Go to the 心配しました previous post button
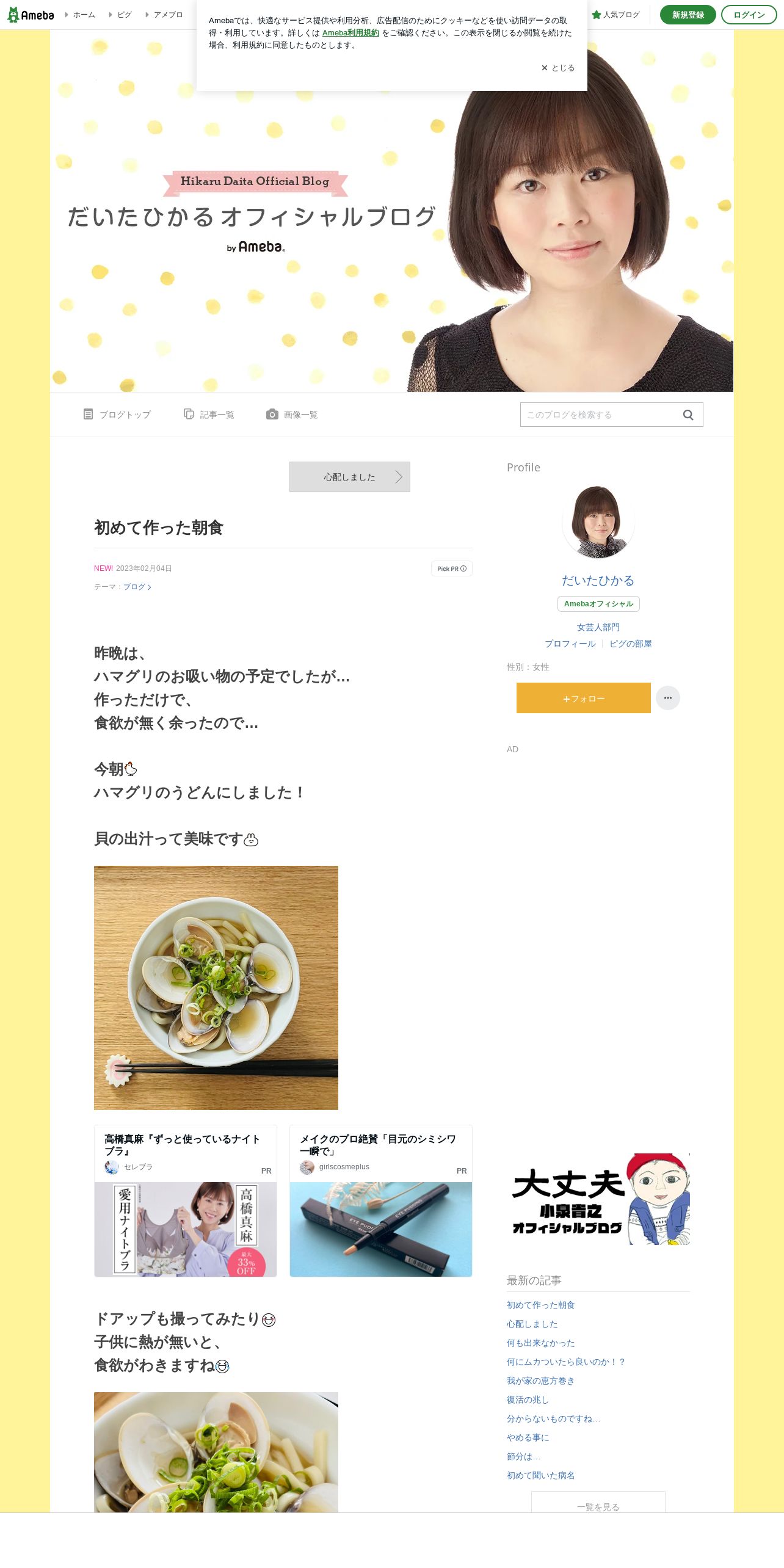 350,477
